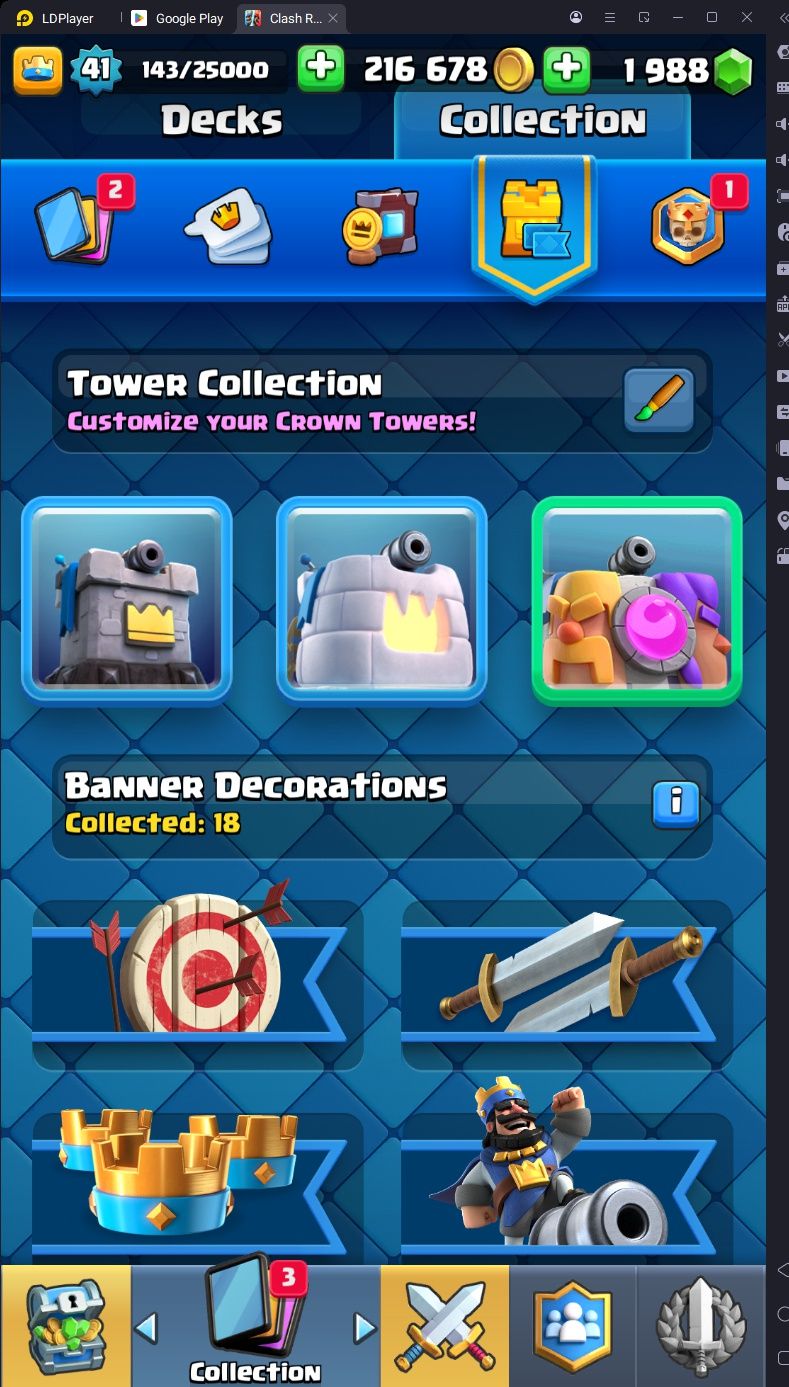789x1387 pixels.
Task: Open Banner Decorations info button
Action: point(676,803)
